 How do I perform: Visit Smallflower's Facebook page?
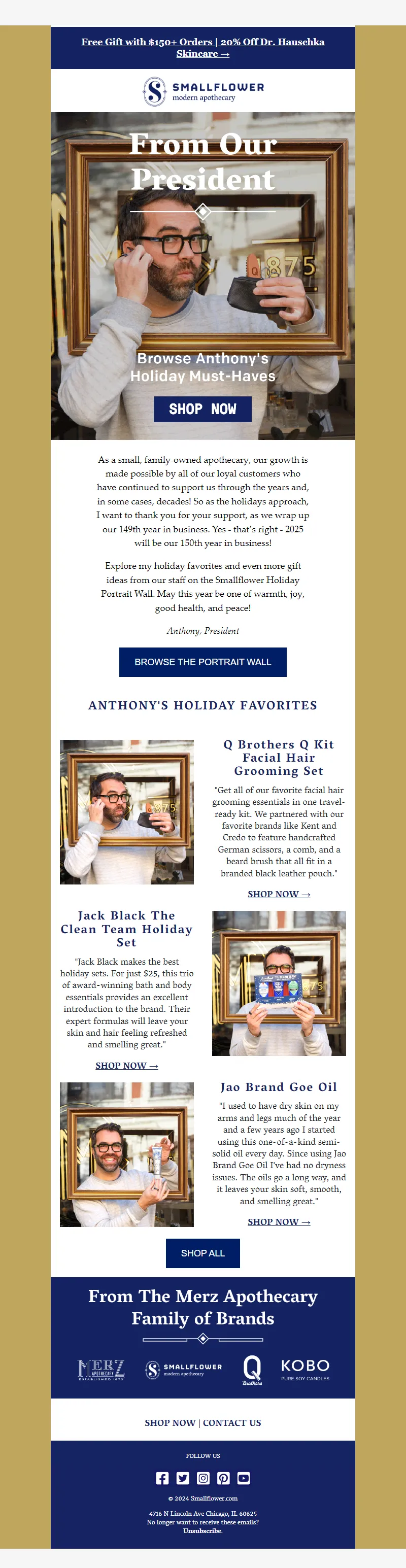point(162,1478)
